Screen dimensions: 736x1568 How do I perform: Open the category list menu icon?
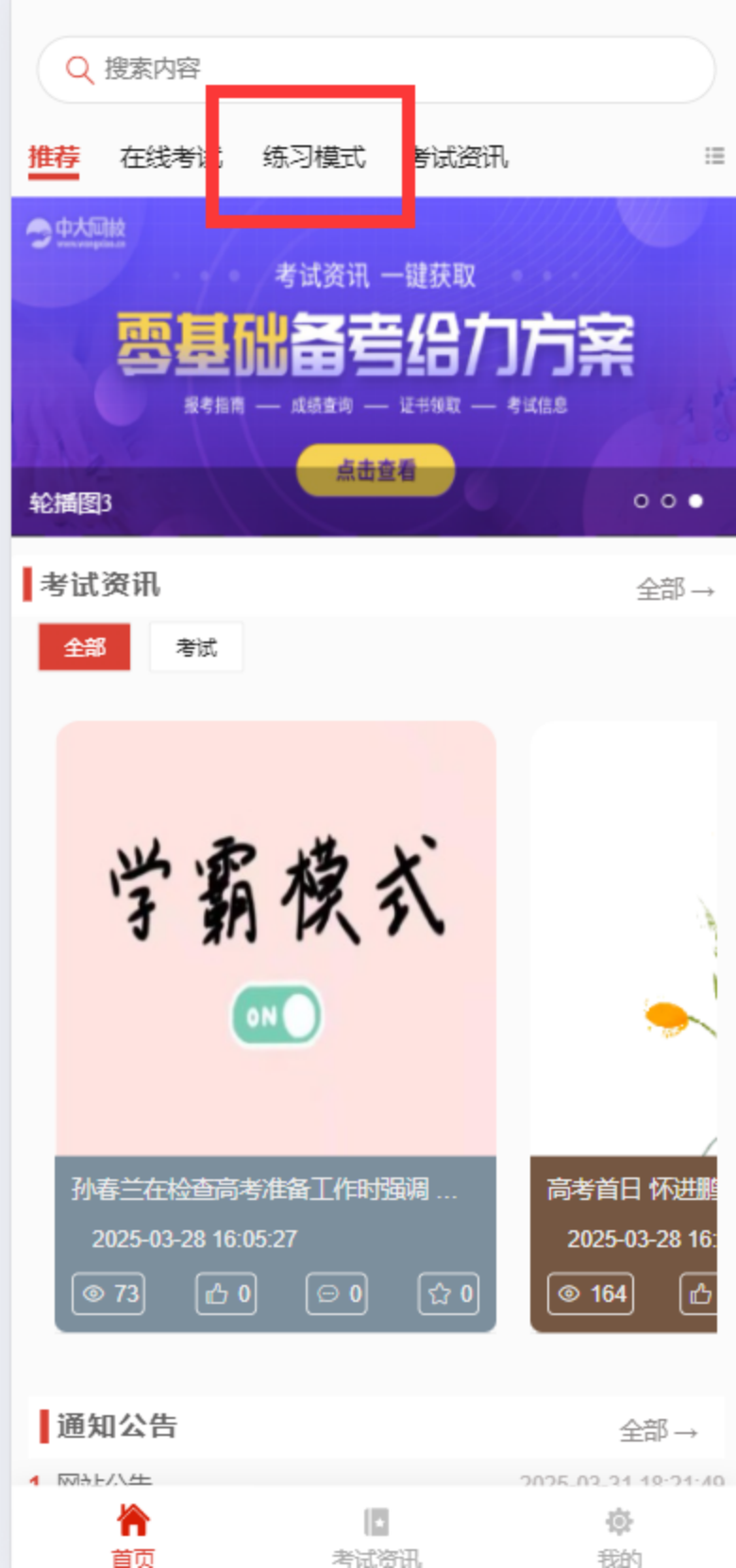[714, 156]
